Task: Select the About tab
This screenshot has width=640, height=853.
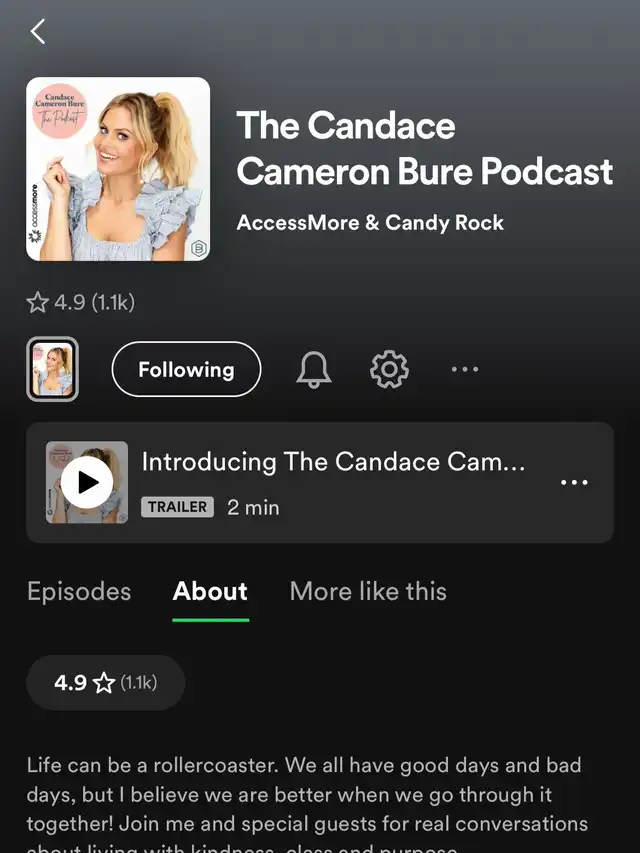Action: pos(210,591)
